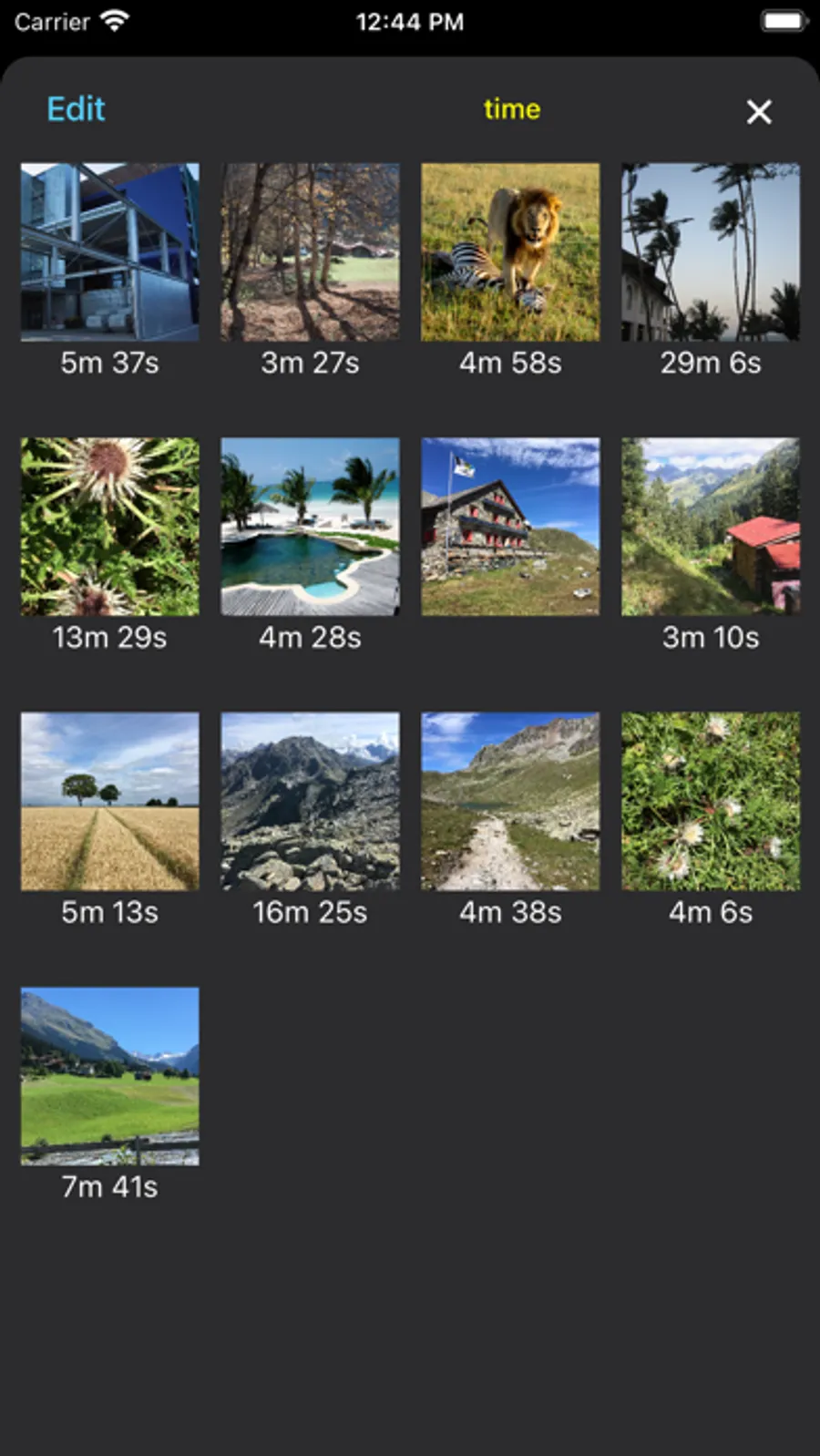View the green meadow photo labeled 7m 41s
Viewport: 820px width, 1456px height.
tap(110, 1076)
